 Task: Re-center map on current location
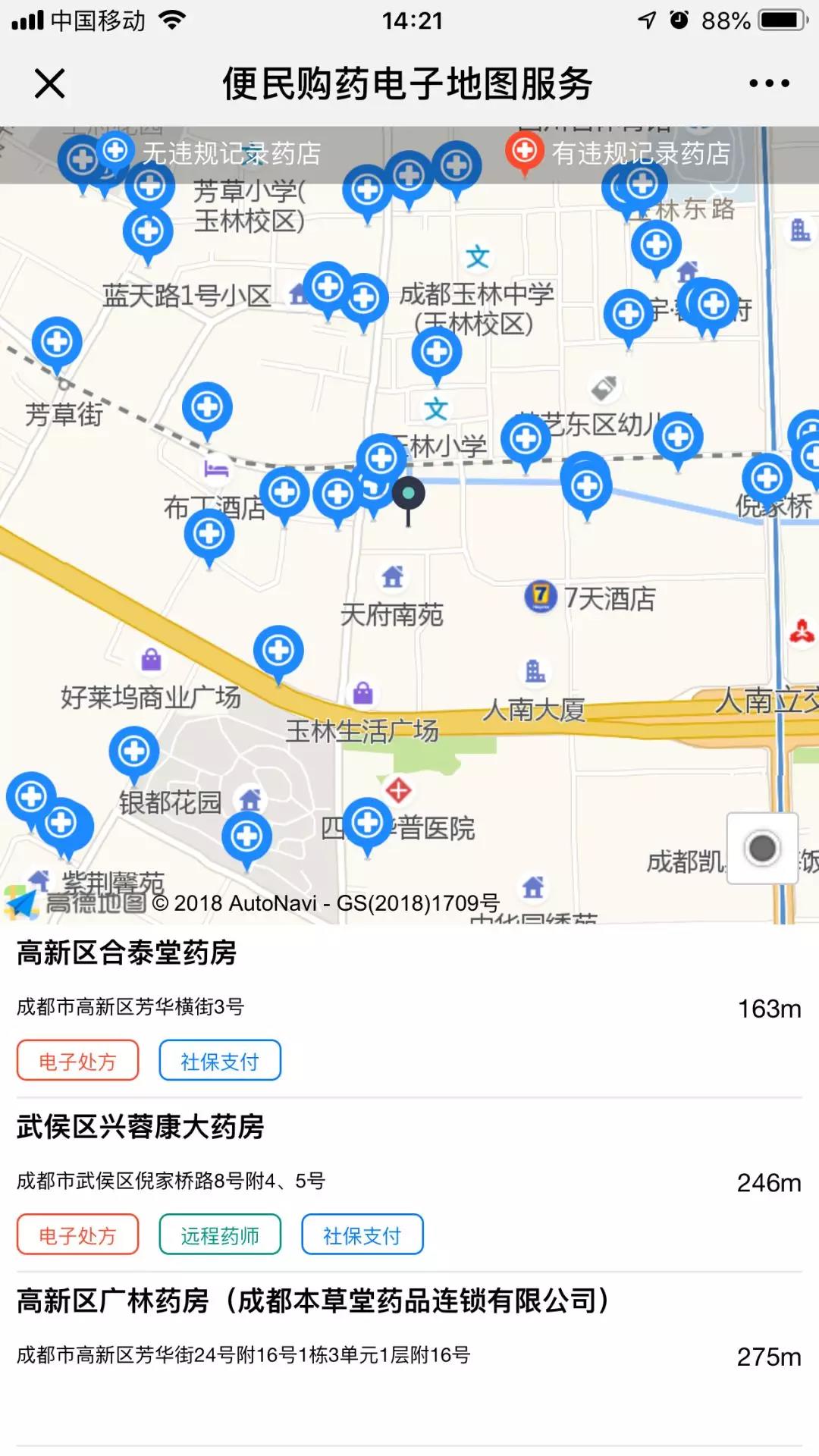click(762, 848)
